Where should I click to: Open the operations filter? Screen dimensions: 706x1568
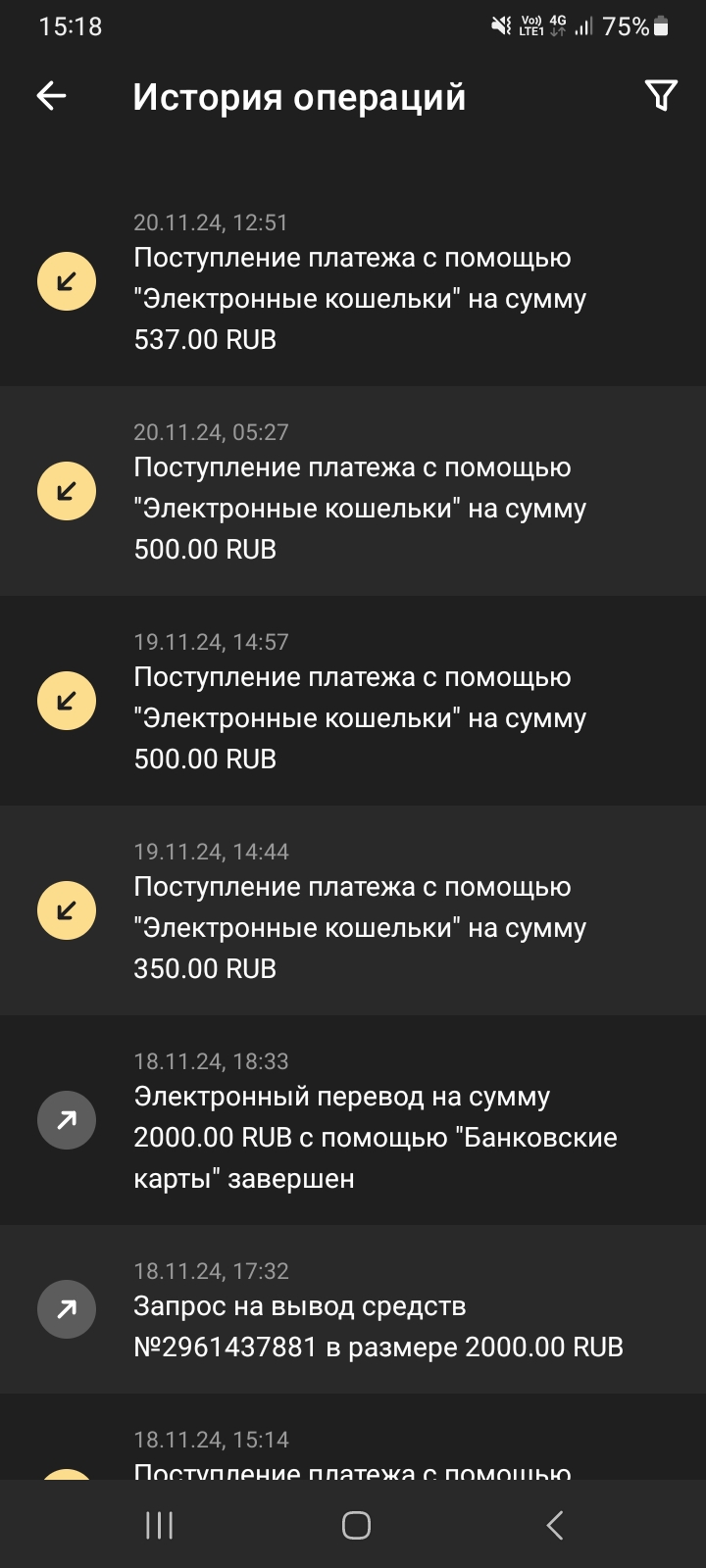tap(661, 95)
